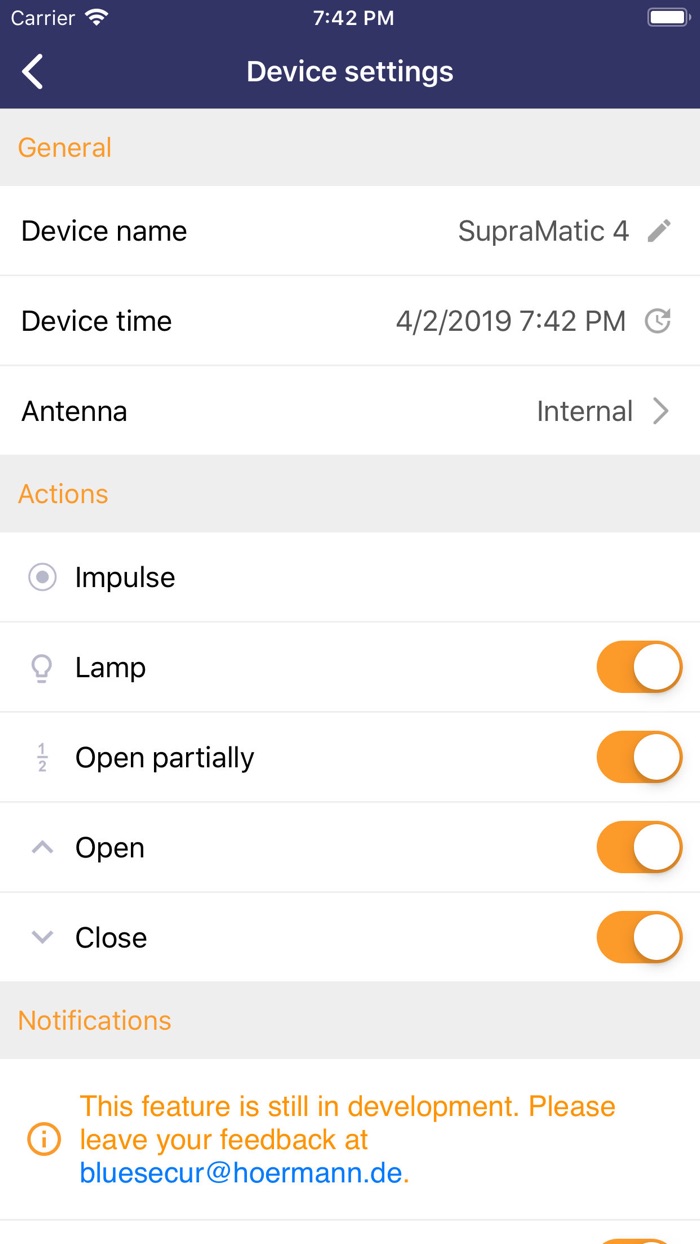Switch off the Close action
This screenshot has height=1244, width=700.
[x=639, y=937]
